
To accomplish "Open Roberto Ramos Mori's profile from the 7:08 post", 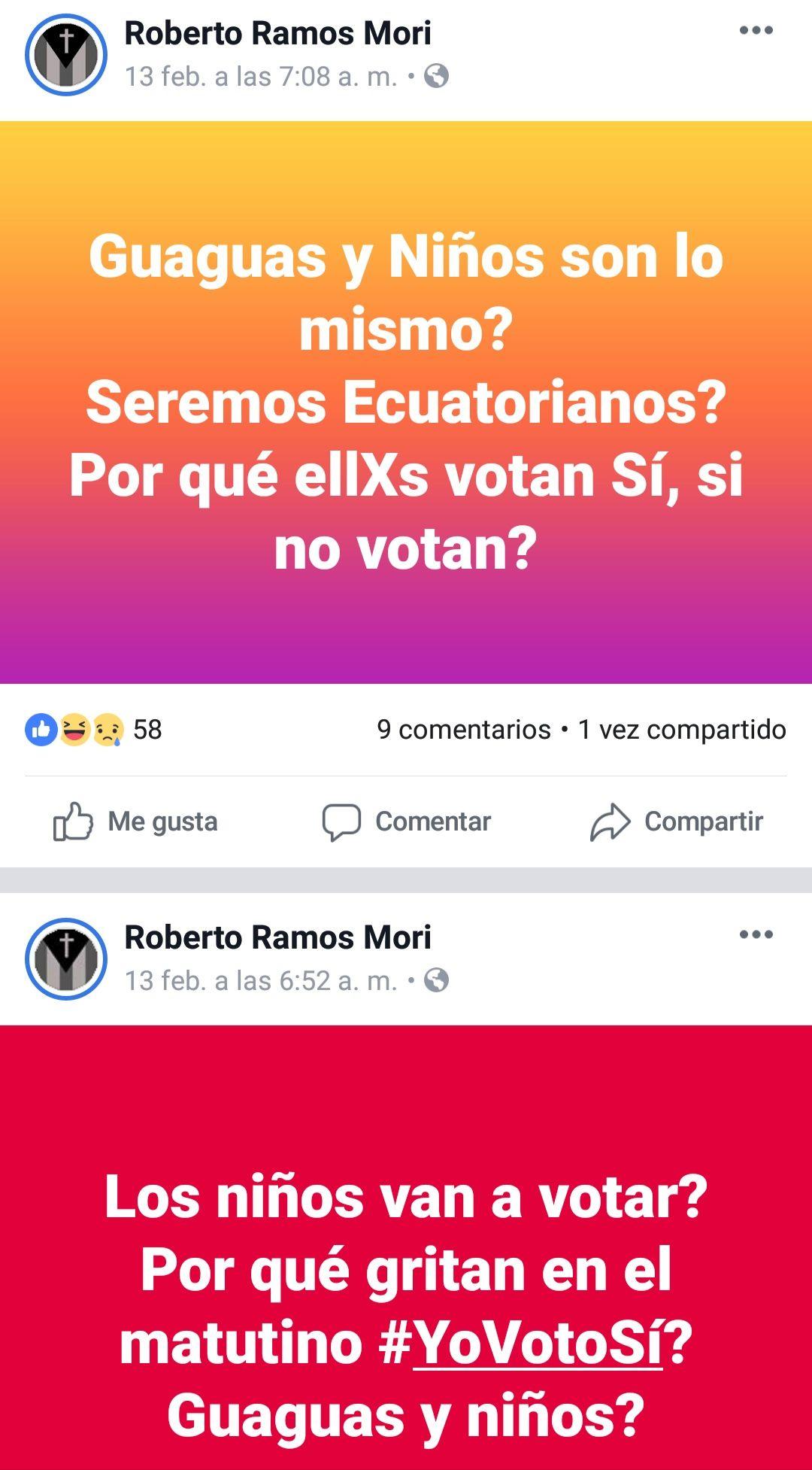I will click(x=277, y=33).
